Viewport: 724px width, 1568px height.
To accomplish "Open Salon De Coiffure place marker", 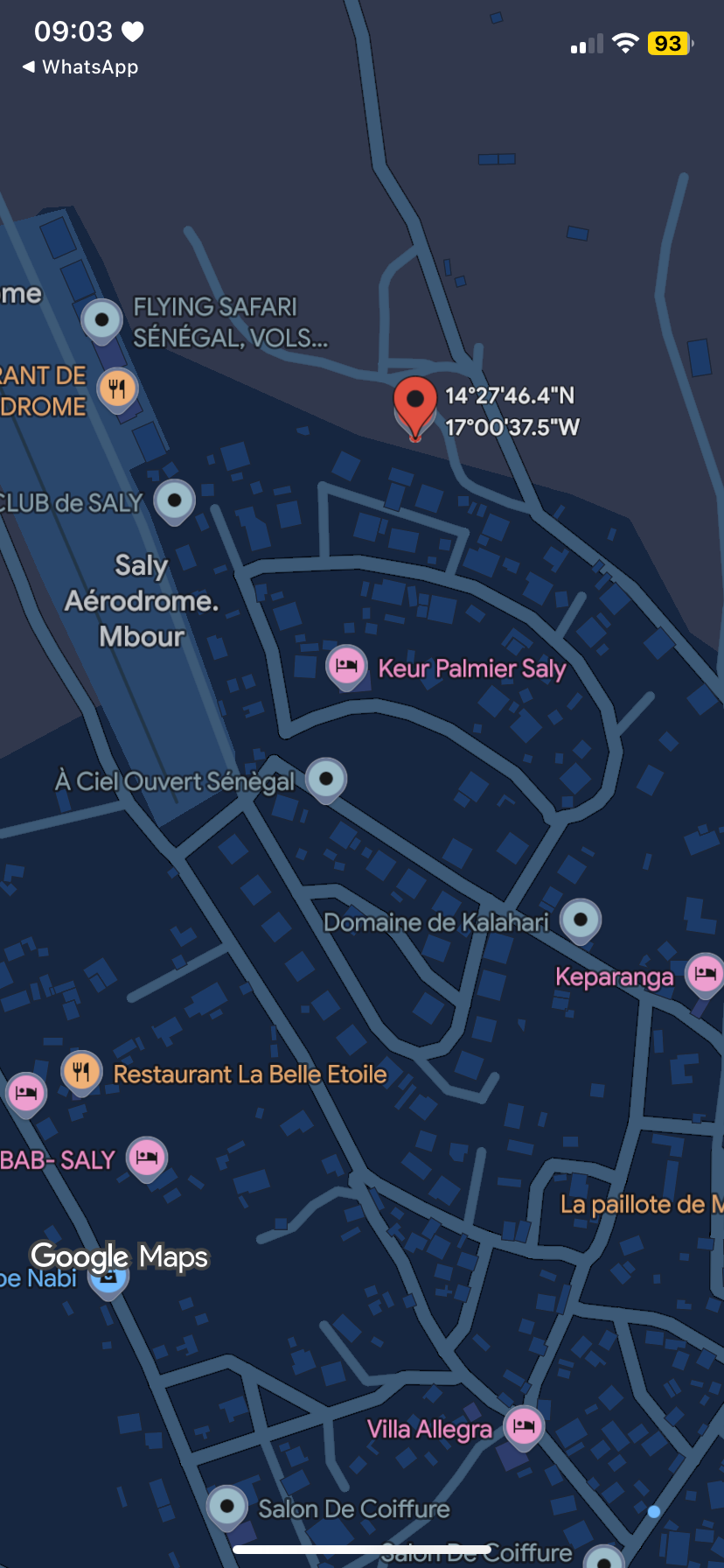I will click(x=227, y=1508).
